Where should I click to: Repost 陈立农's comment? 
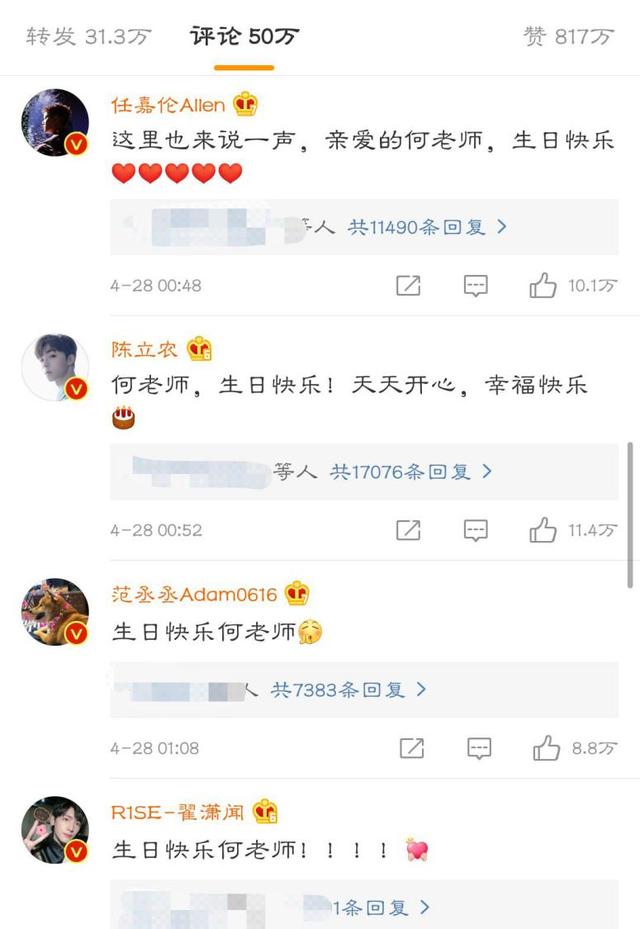coord(408,530)
